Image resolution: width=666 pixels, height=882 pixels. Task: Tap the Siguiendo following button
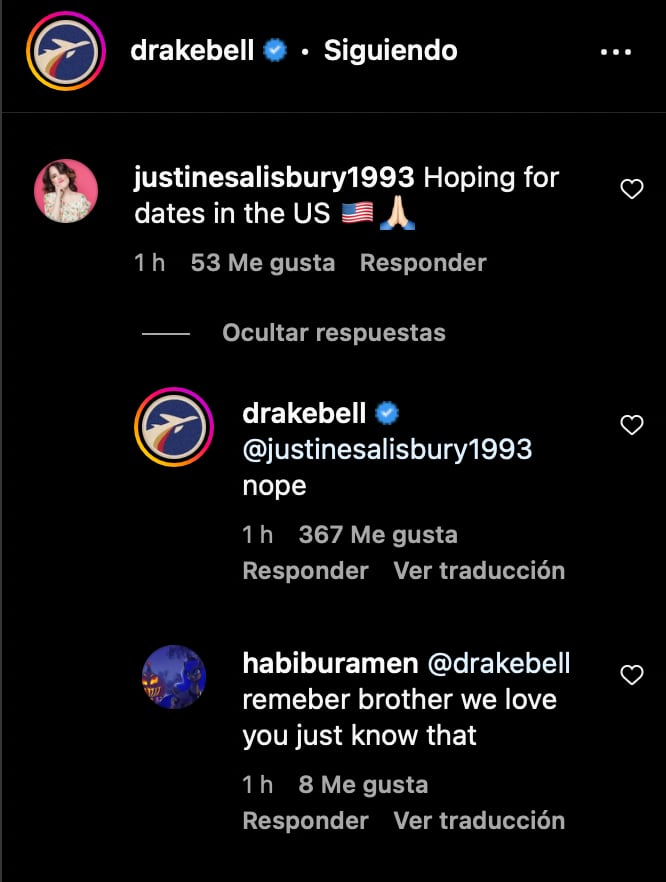coord(390,51)
